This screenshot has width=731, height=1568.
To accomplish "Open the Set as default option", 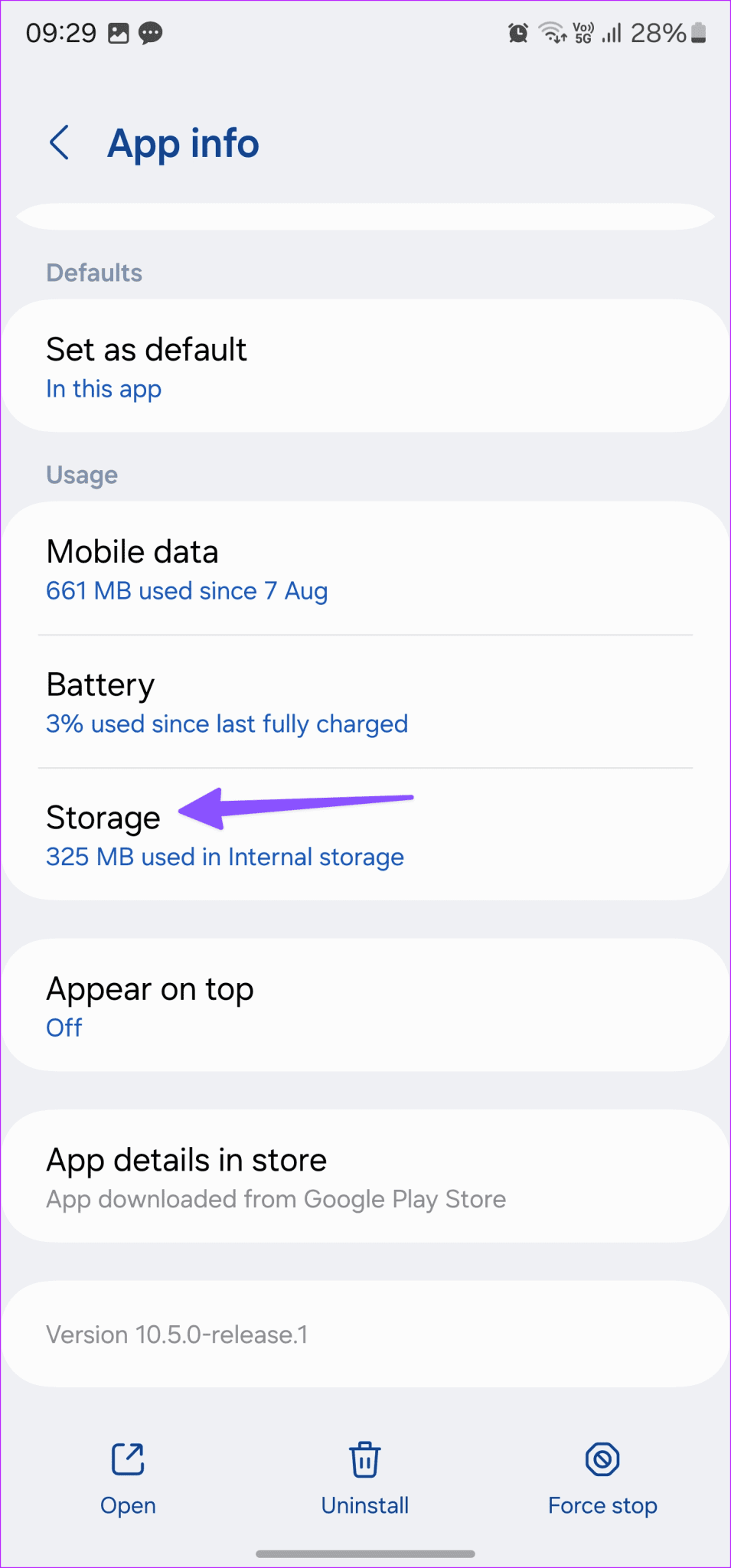I will click(365, 365).
